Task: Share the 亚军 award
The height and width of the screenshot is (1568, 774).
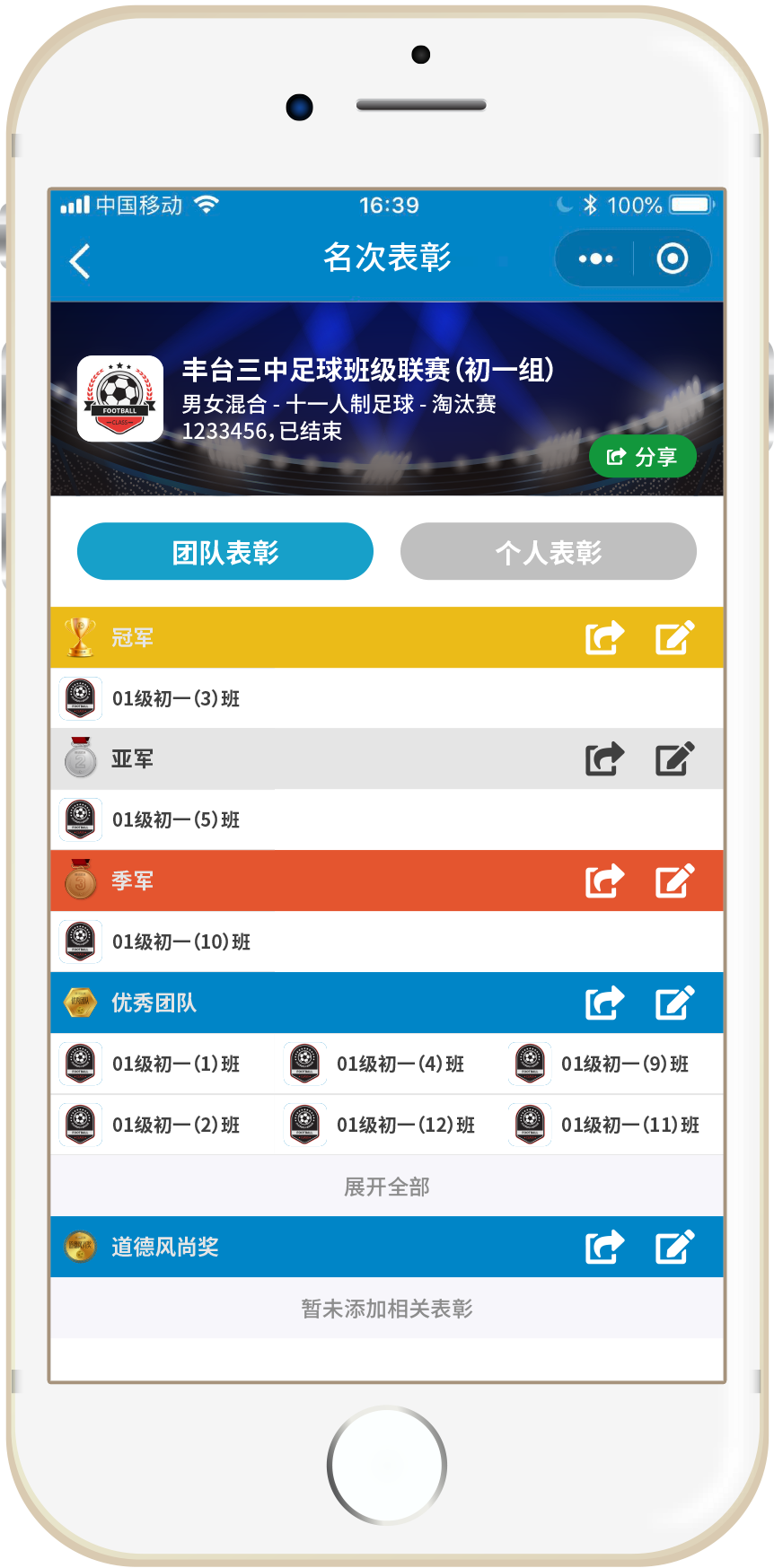Action: (604, 759)
